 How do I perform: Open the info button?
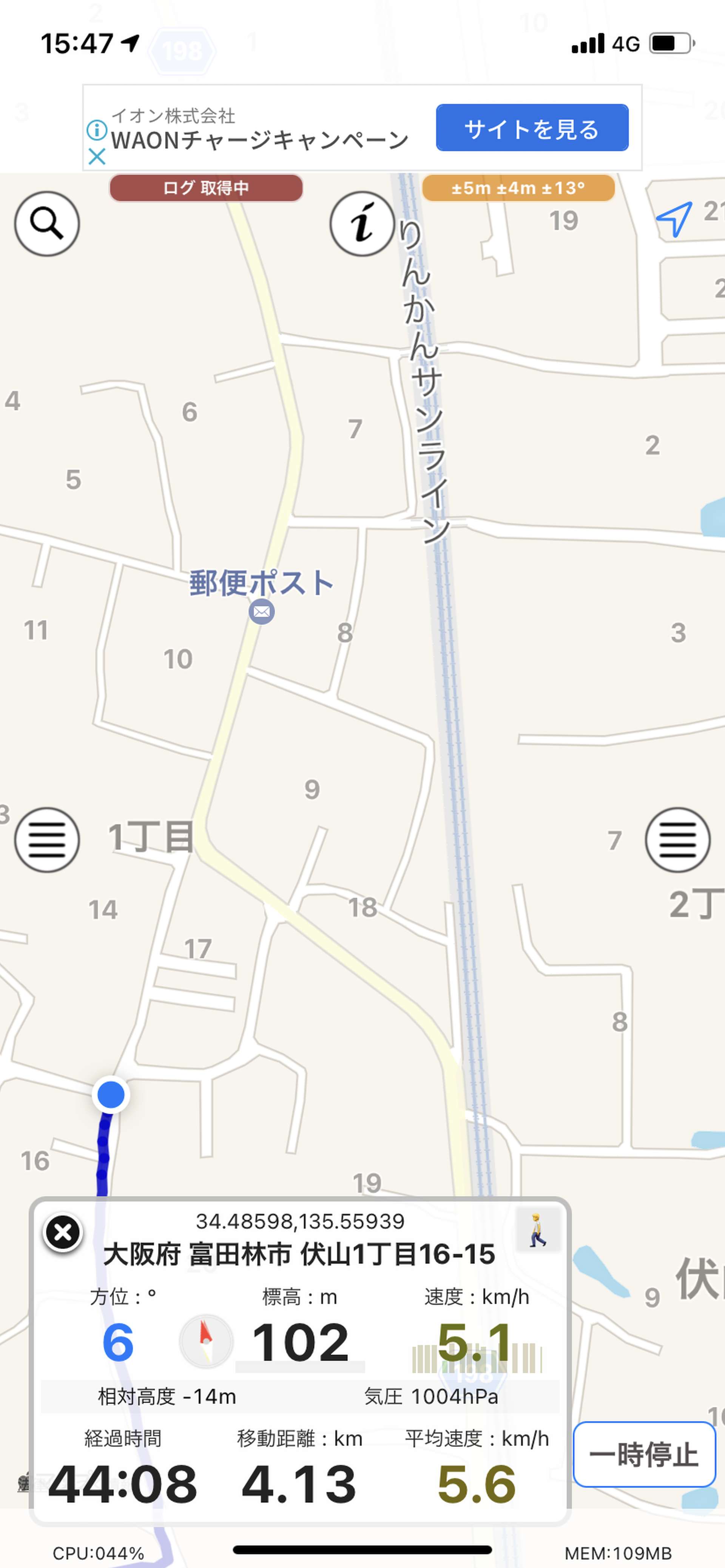coord(362,223)
